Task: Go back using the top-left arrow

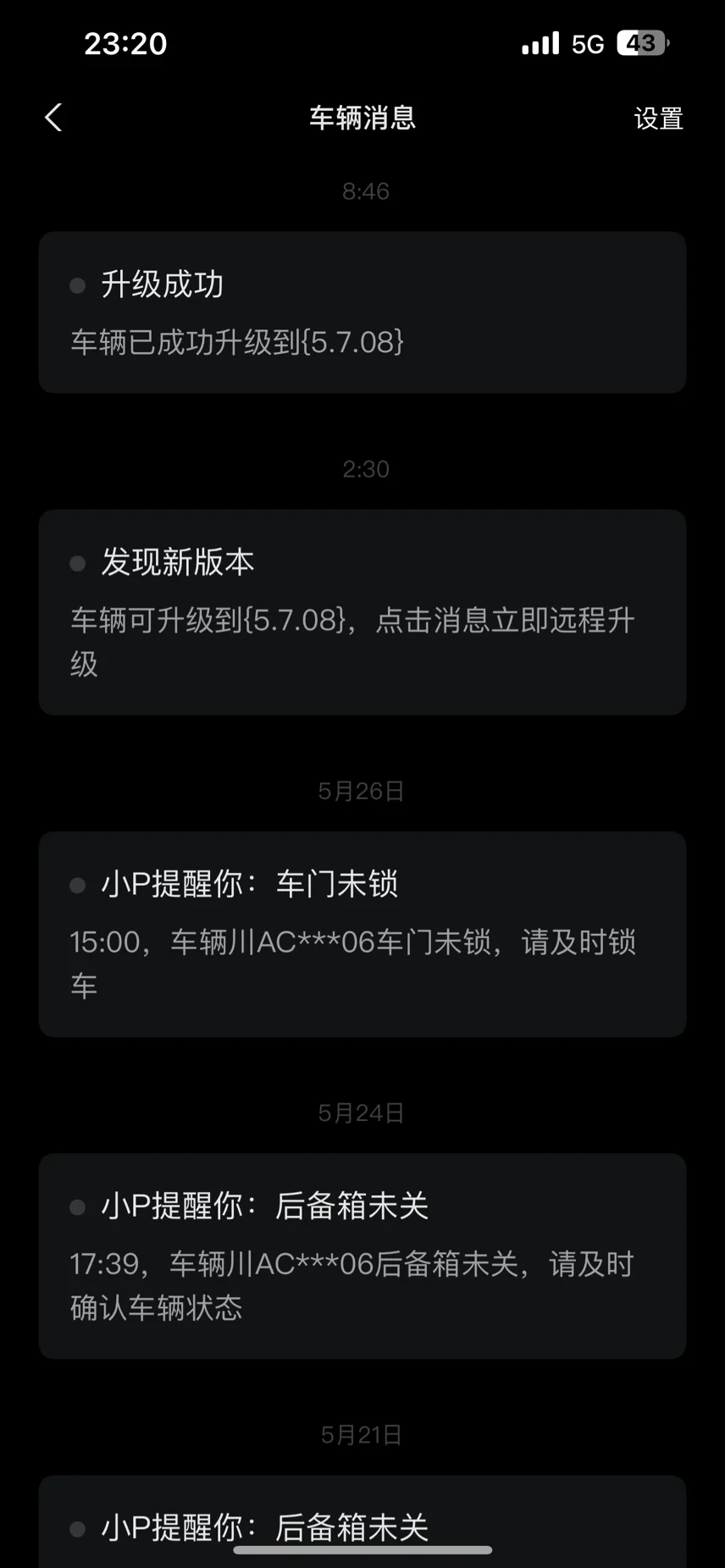Action: [53, 118]
